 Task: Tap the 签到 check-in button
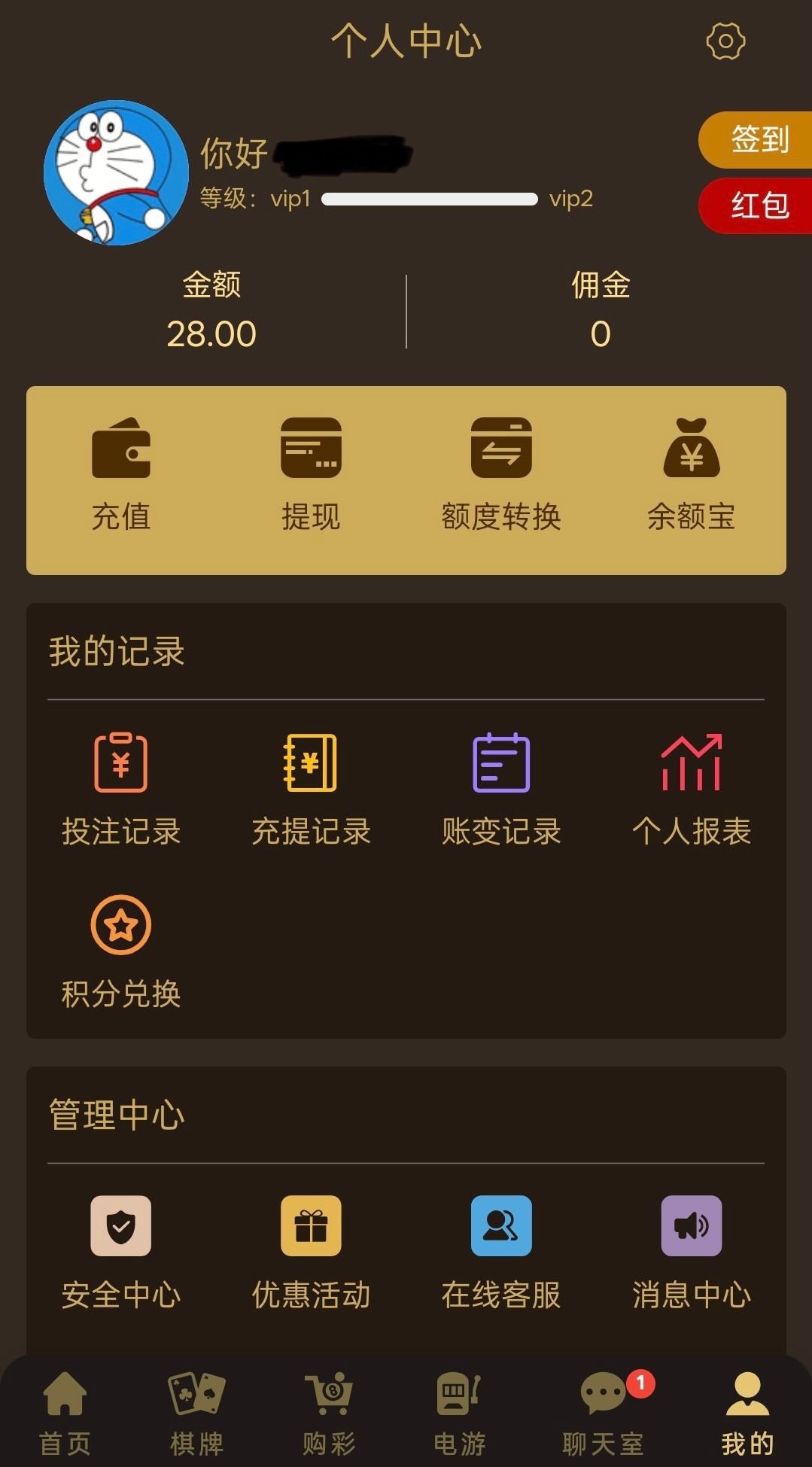click(757, 140)
